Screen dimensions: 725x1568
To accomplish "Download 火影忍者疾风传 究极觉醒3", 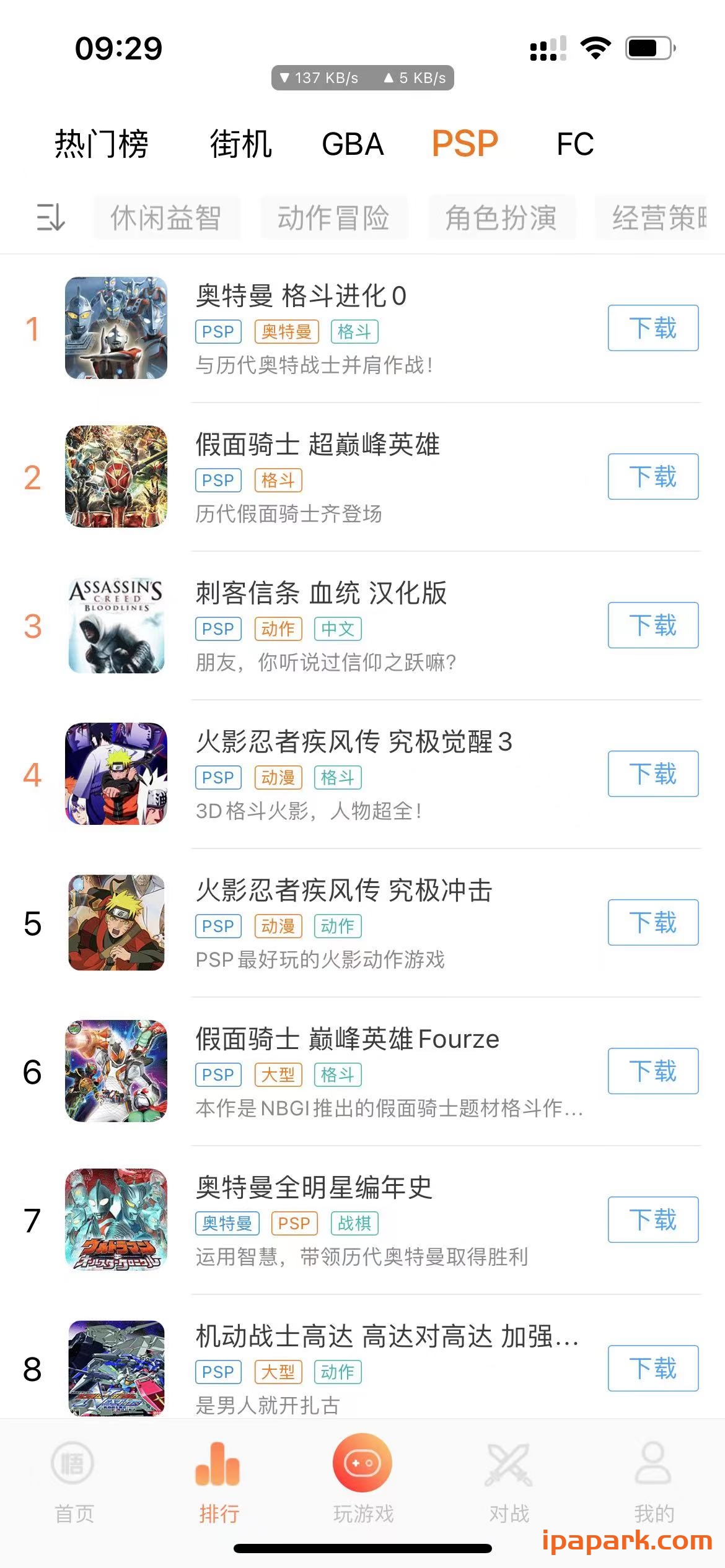I will click(x=652, y=775).
